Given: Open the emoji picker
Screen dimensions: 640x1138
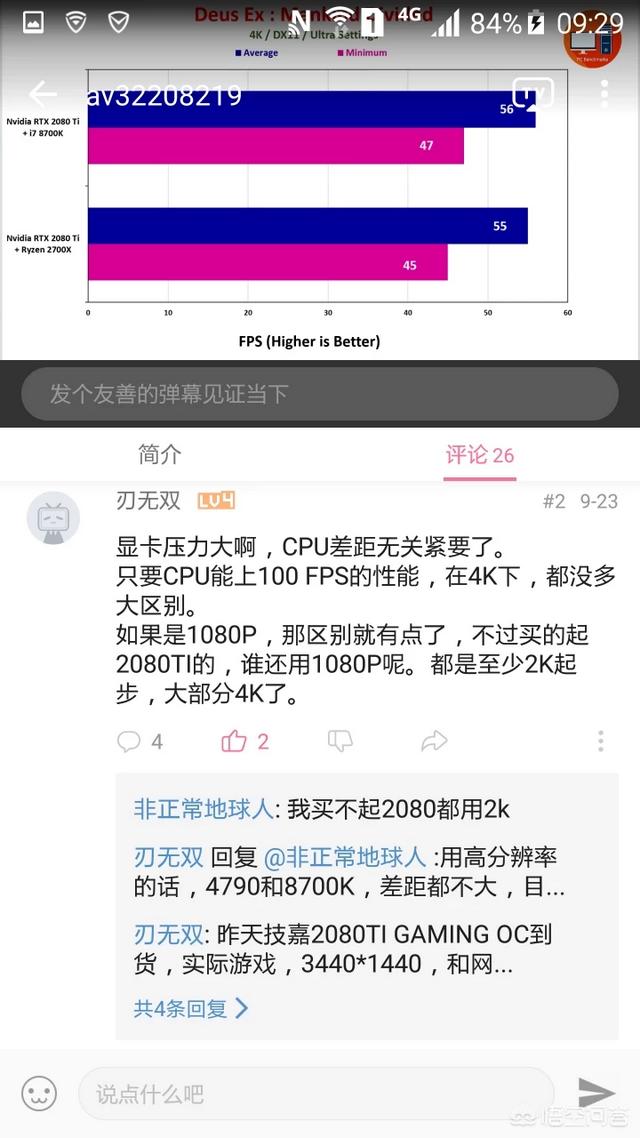Looking at the screenshot, I should click(39, 1093).
